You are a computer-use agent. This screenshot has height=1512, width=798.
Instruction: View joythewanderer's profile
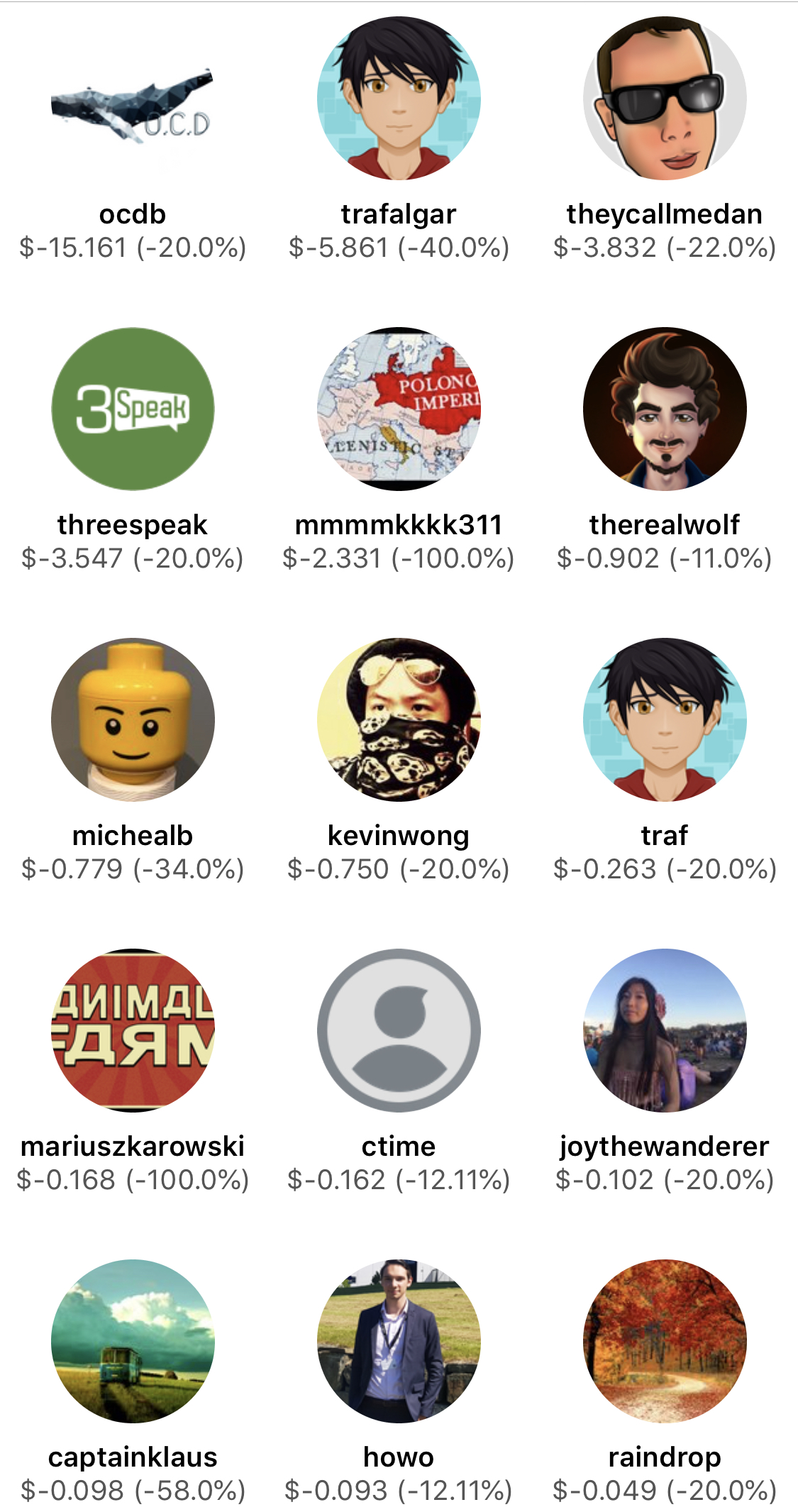point(665,1030)
